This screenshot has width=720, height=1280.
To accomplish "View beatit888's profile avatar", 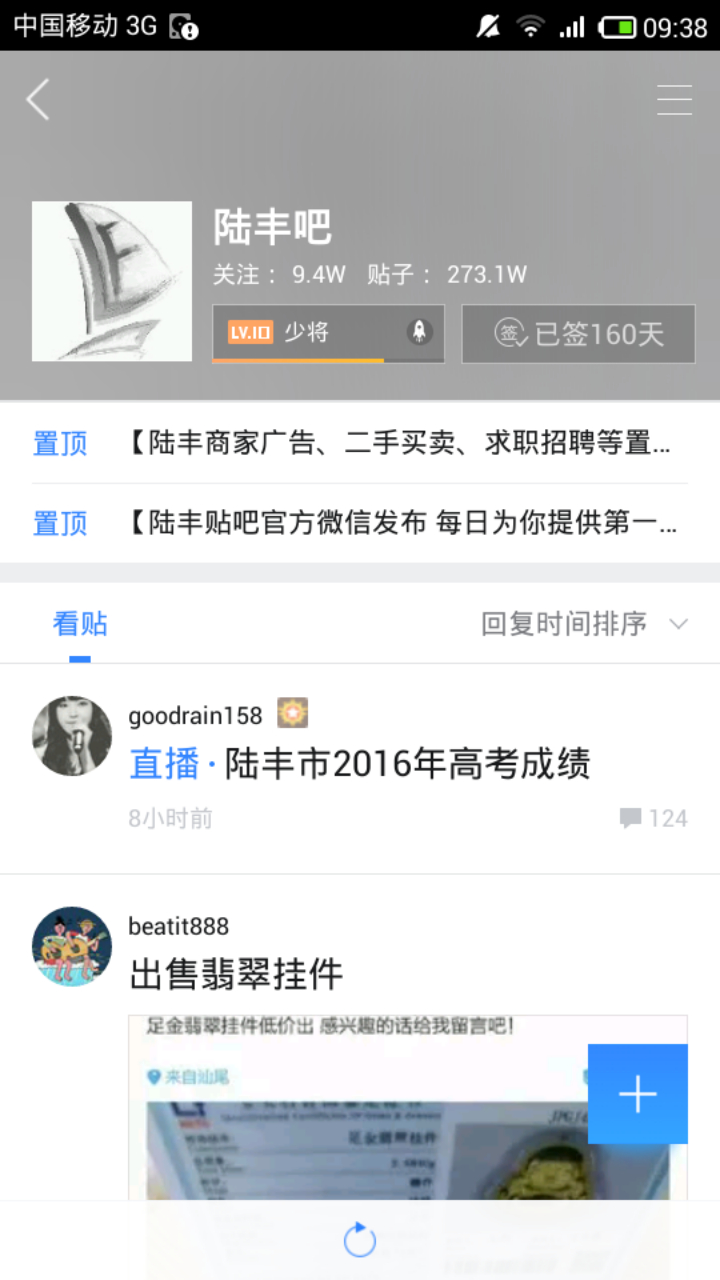I will point(72,946).
